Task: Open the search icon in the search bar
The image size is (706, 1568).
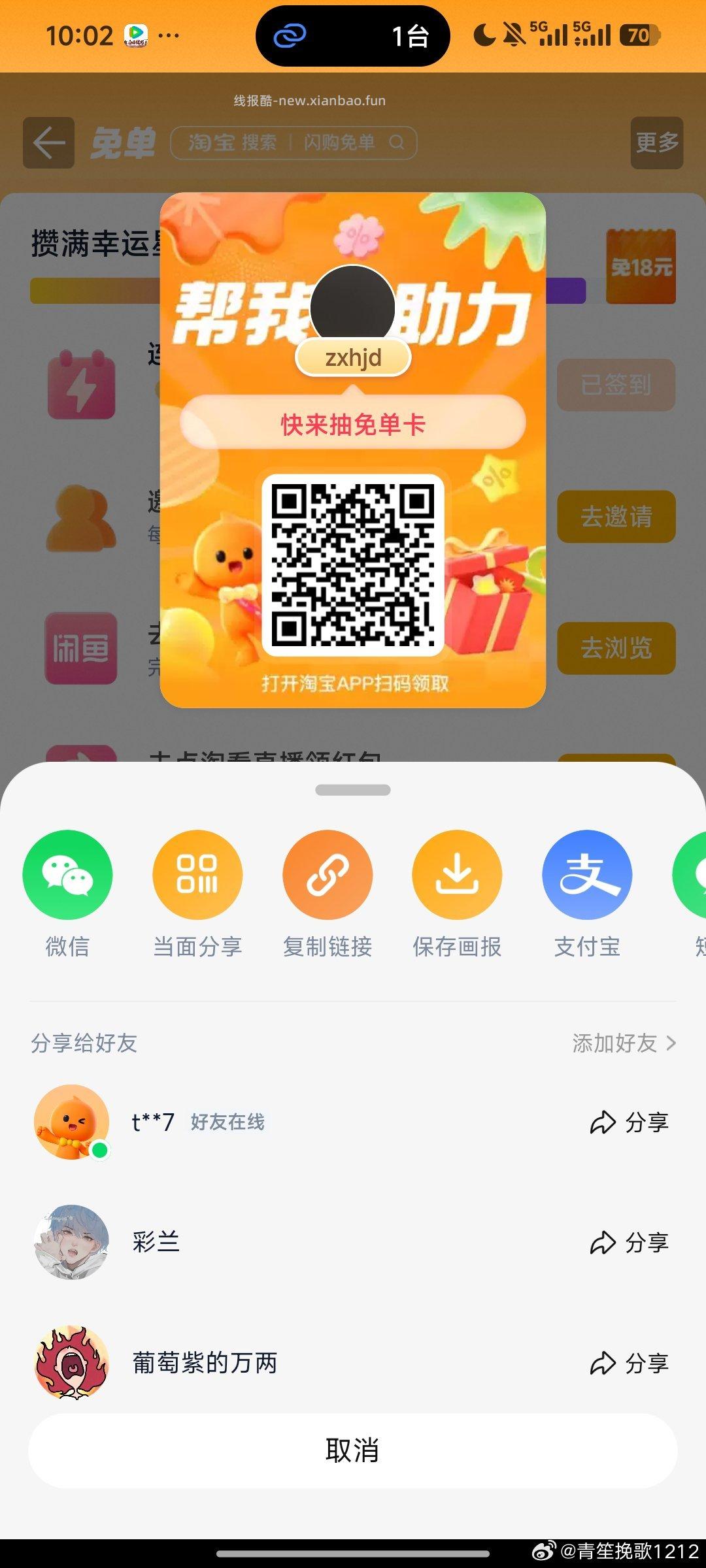Action: point(397,142)
